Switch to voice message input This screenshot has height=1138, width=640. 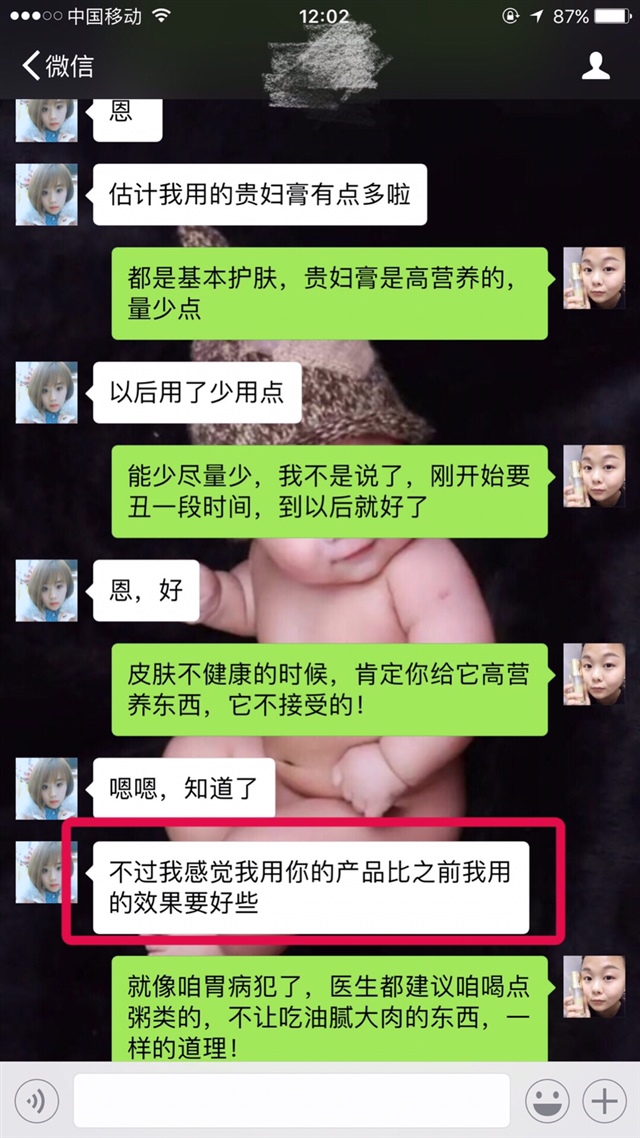[x=37, y=1102]
